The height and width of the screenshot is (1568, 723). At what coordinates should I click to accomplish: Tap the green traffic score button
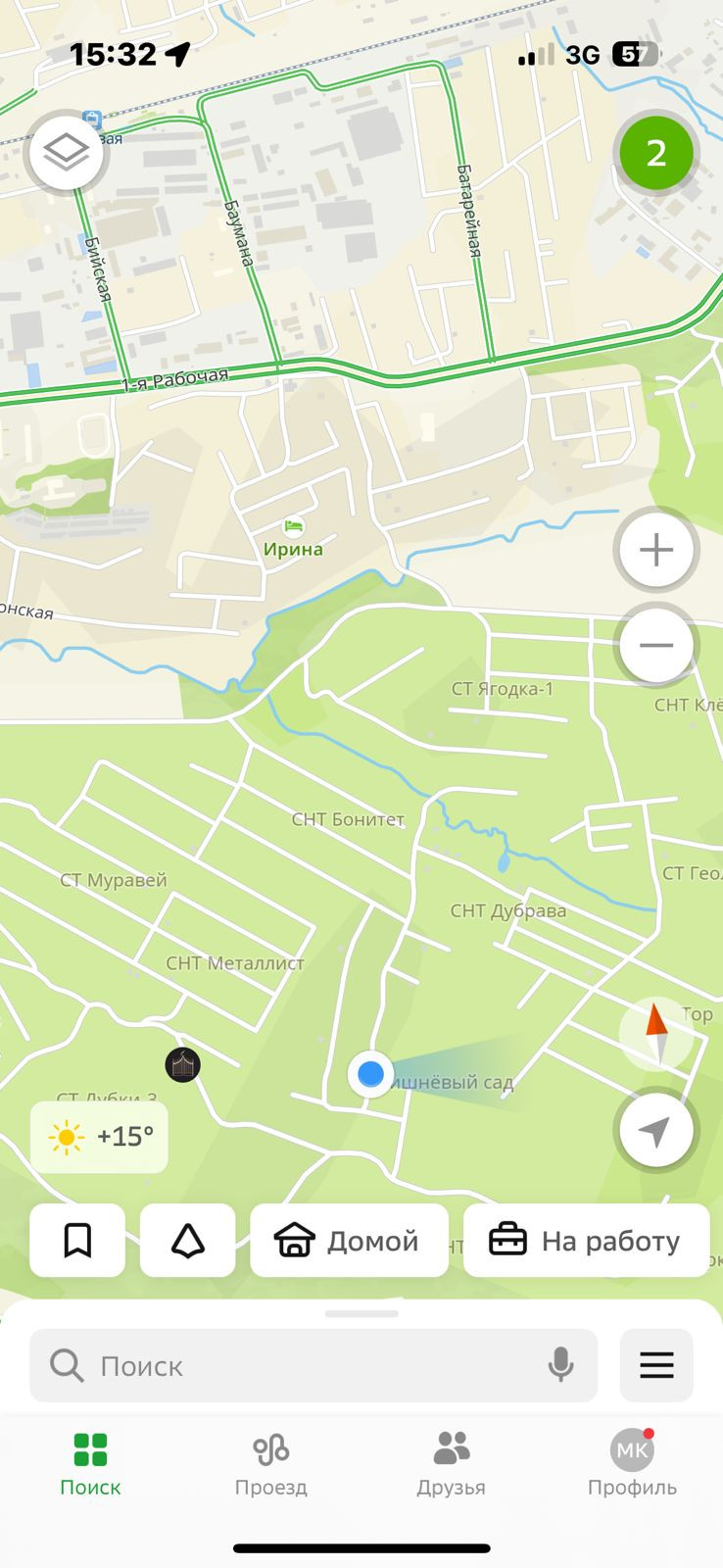(656, 153)
